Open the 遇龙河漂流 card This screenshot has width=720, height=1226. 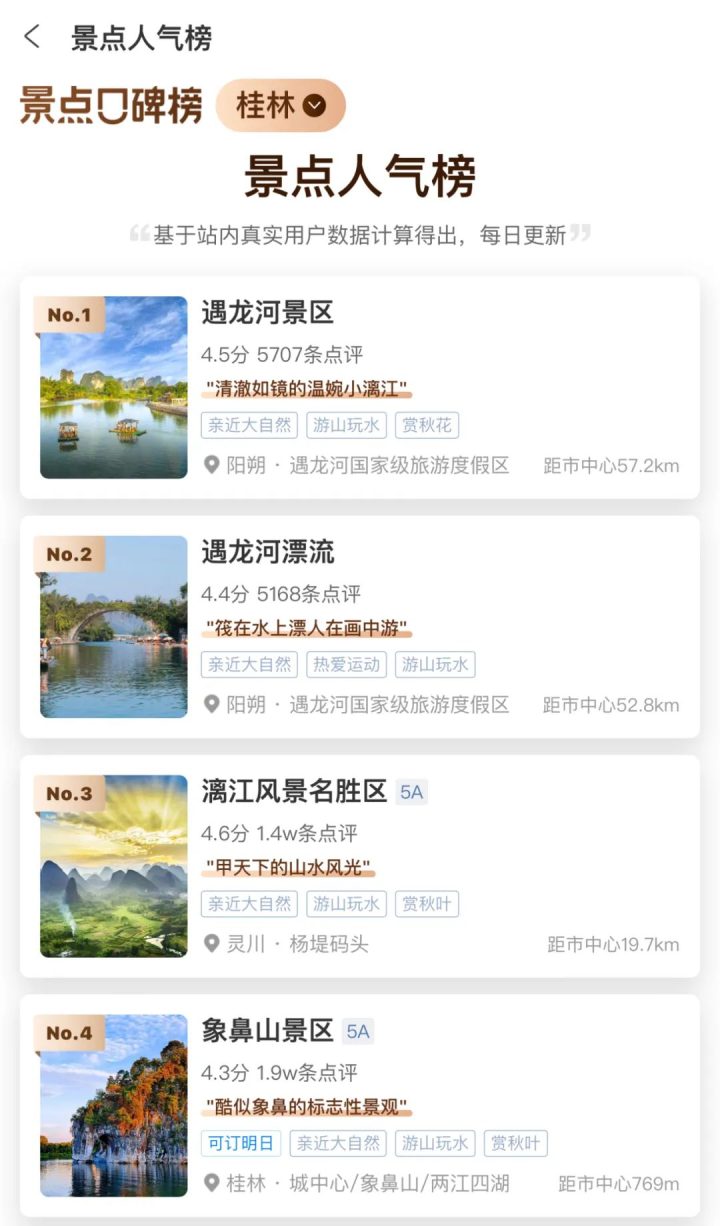359,626
